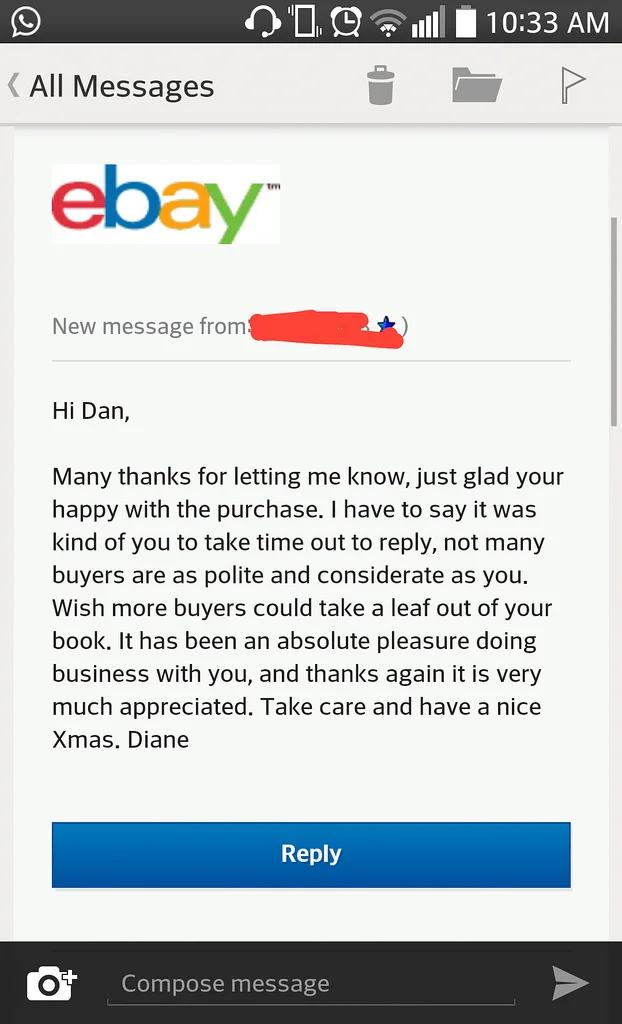Focus the Compose message field
The height and width of the screenshot is (1024, 622).
point(311,984)
